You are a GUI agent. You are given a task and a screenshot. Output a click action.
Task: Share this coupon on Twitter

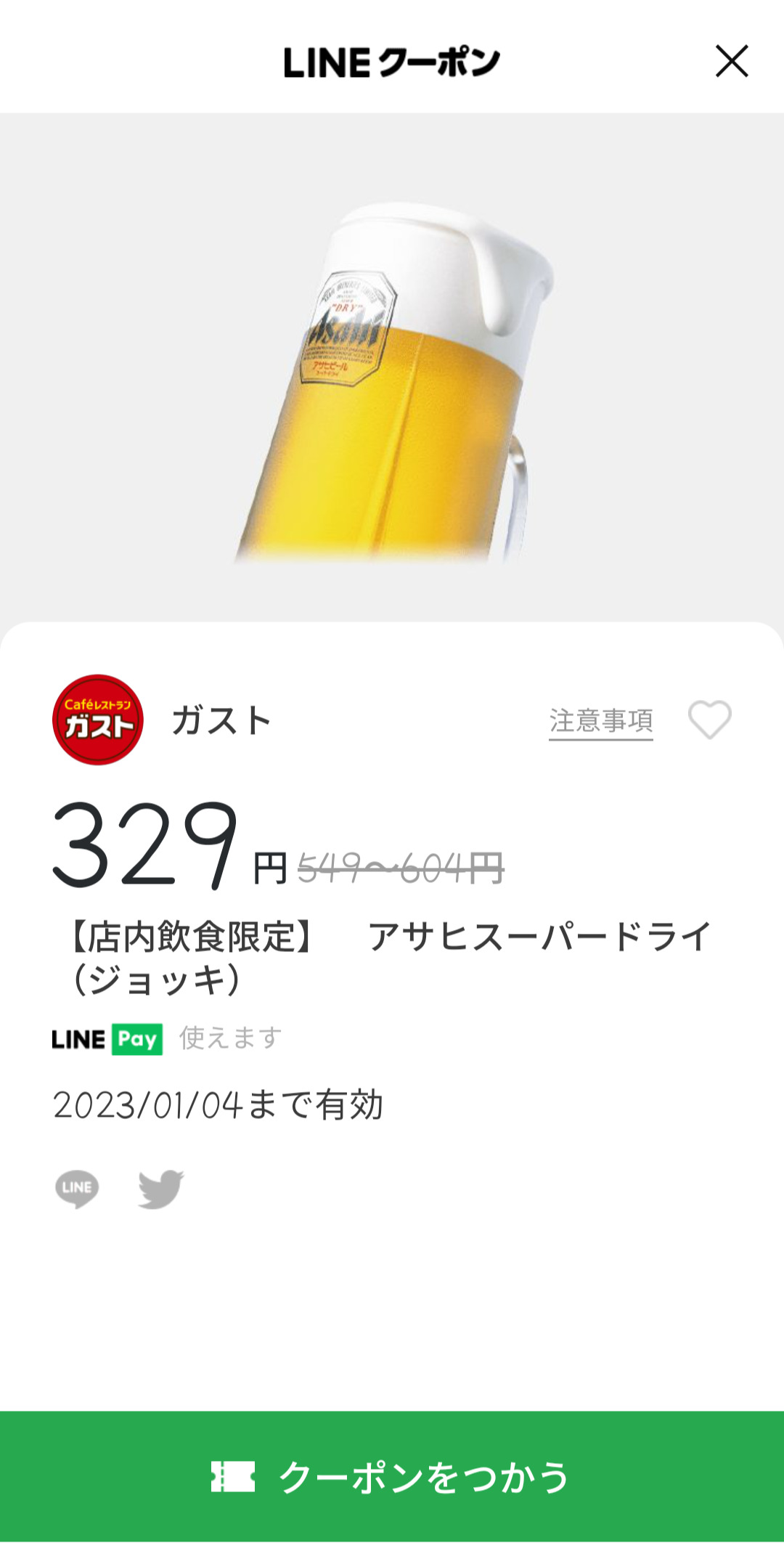point(160,1189)
